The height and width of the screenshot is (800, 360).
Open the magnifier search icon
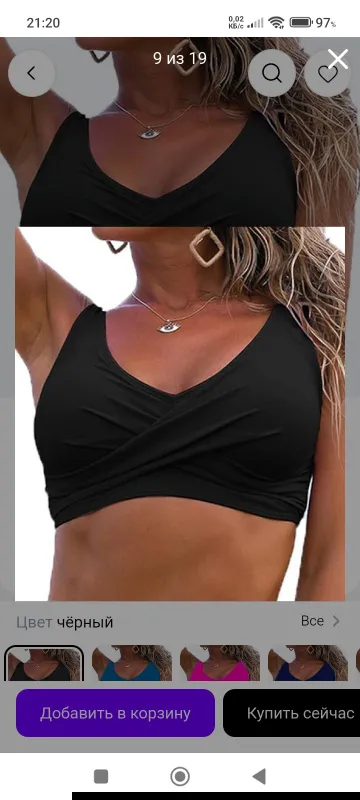tap(272, 73)
